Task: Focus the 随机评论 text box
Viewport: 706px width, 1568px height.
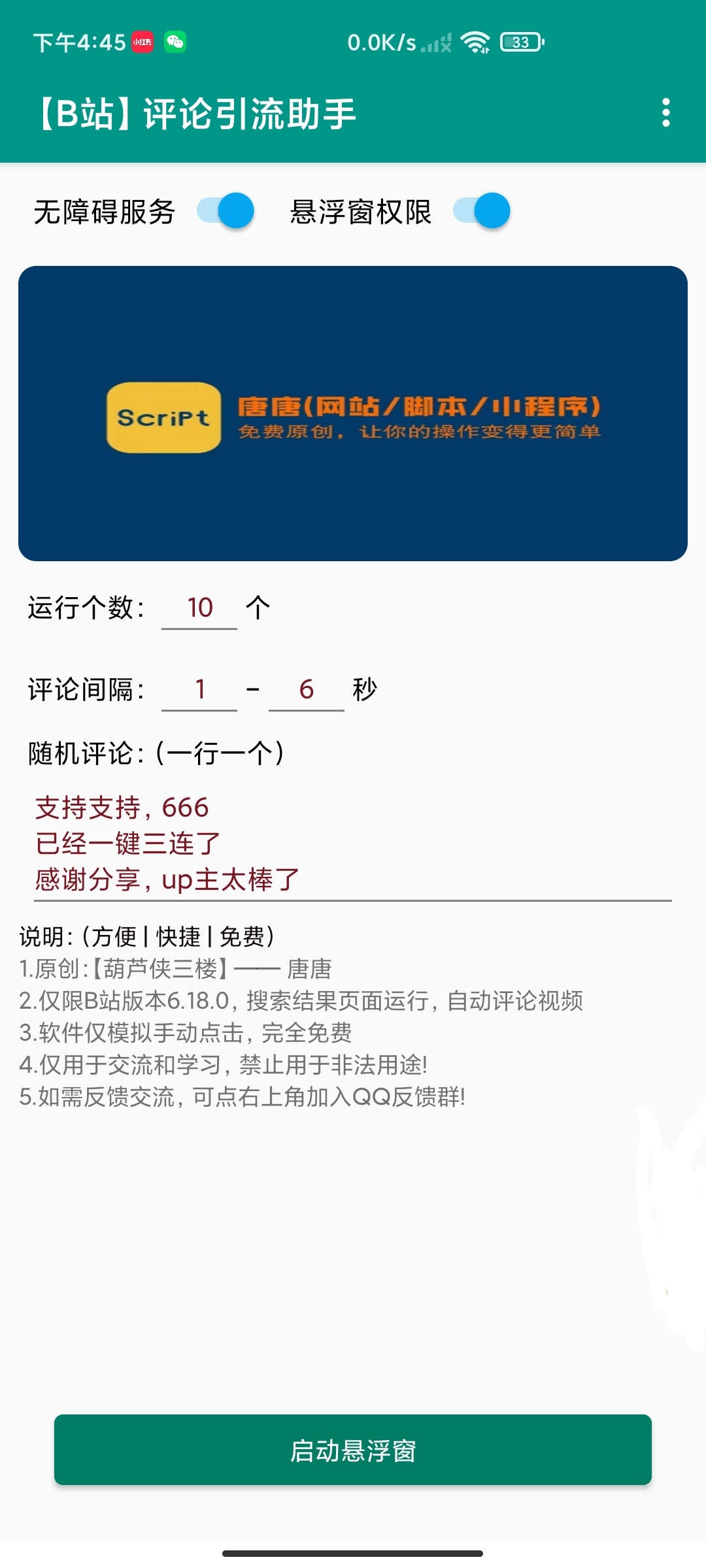Action: coord(353,843)
